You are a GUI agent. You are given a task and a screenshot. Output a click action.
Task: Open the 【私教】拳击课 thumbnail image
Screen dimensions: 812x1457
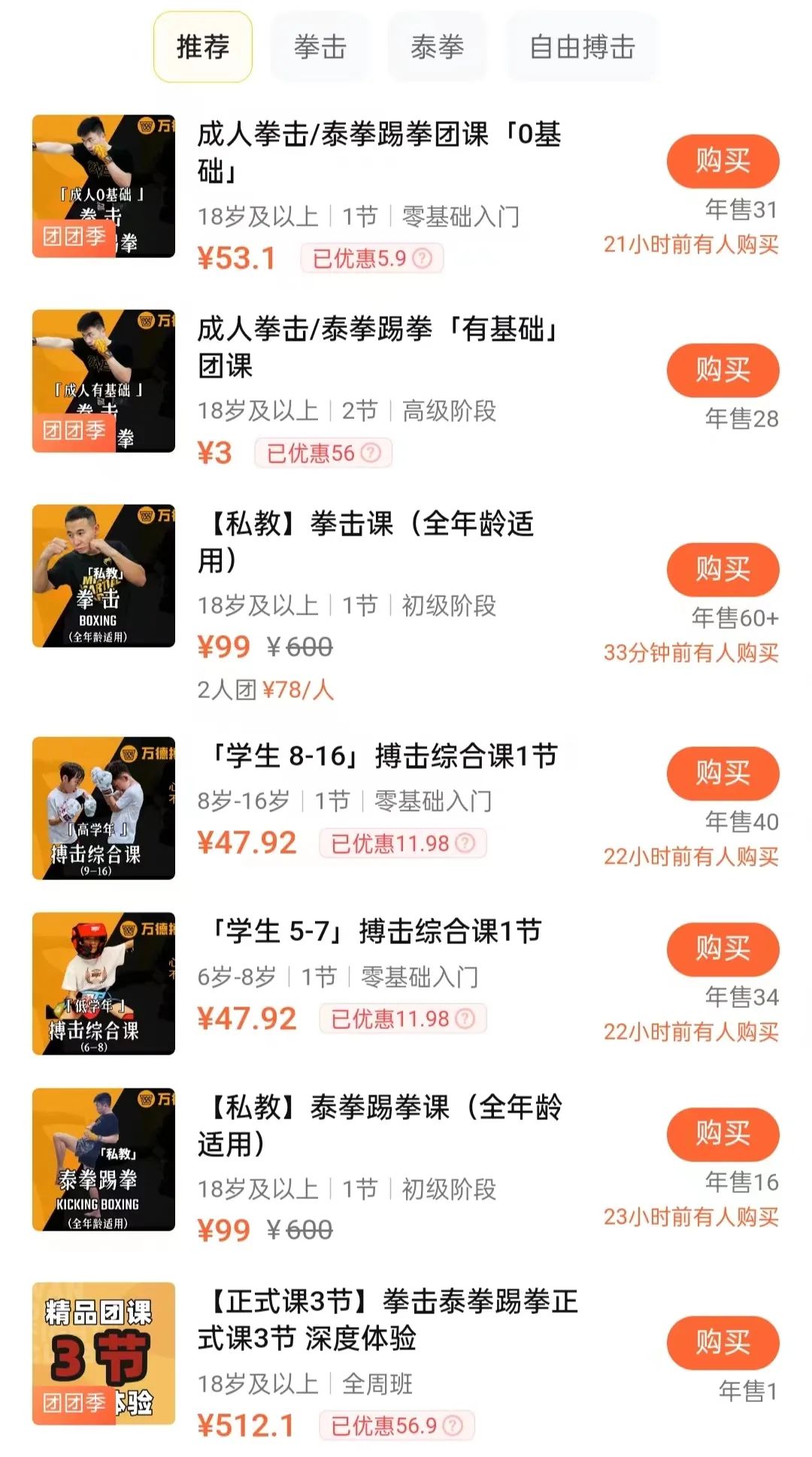(x=104, y=575)
